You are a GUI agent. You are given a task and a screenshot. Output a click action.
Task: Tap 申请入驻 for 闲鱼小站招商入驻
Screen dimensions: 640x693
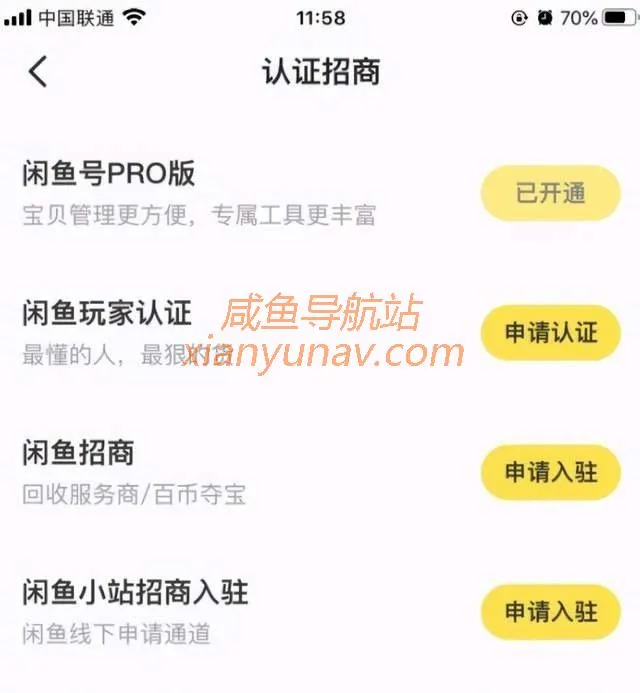click(550, 611)
